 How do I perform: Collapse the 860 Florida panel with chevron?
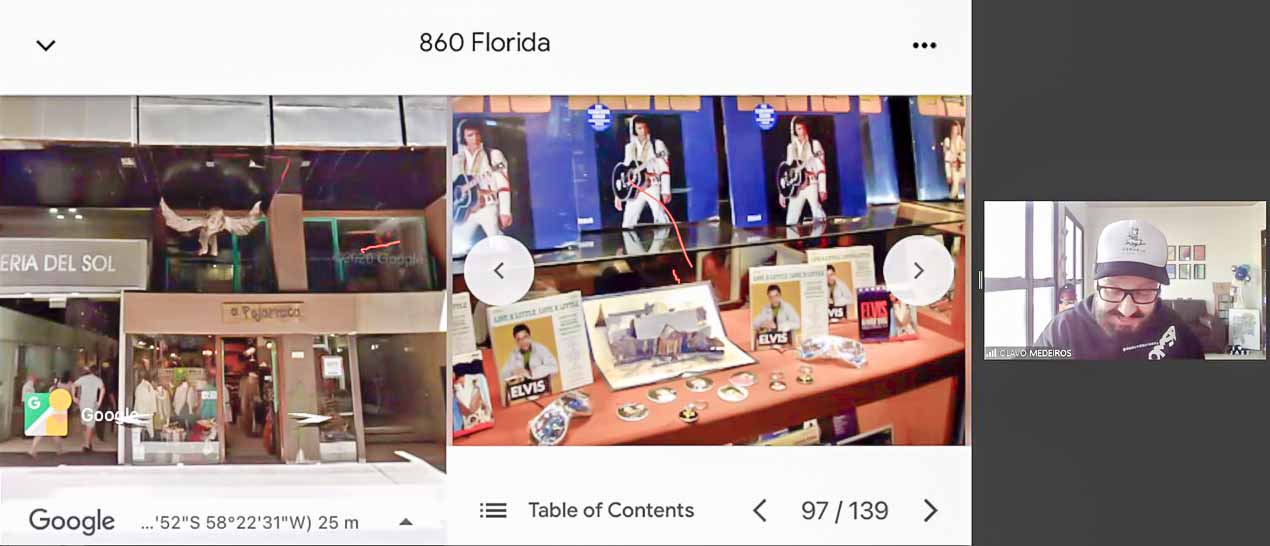46,45
